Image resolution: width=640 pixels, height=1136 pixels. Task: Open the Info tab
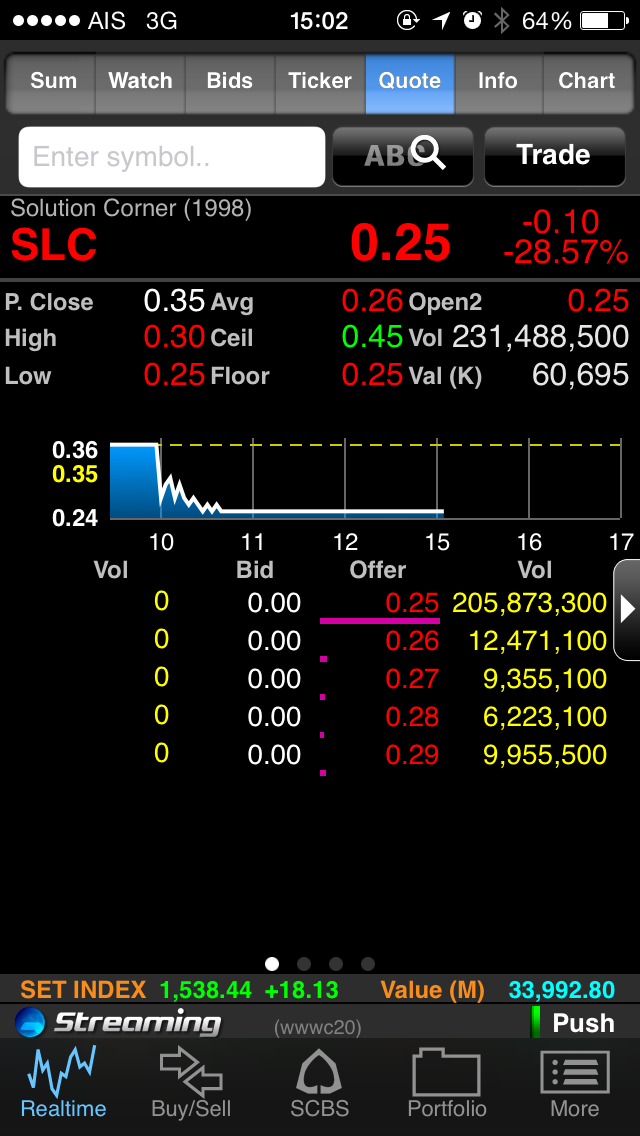pyautogui.click(x=497, y=82)
